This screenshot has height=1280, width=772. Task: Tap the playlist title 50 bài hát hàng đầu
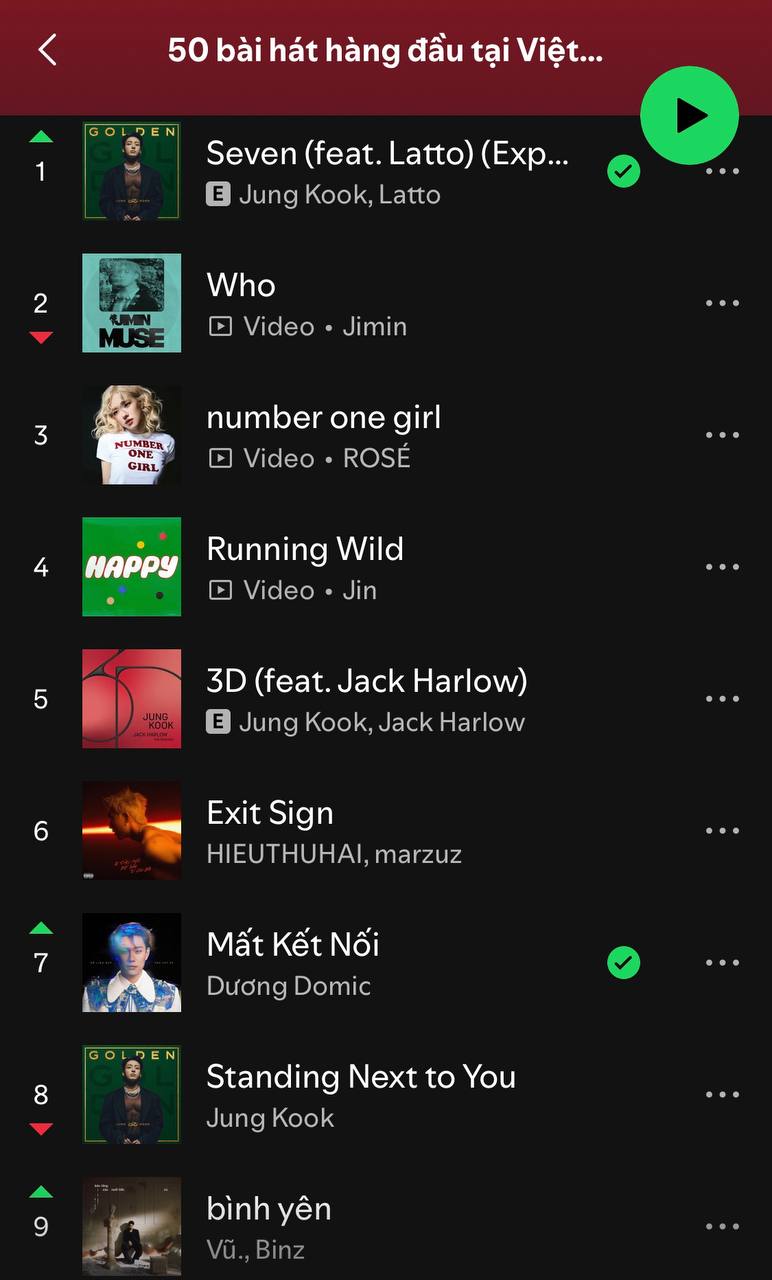coord(386,48)
